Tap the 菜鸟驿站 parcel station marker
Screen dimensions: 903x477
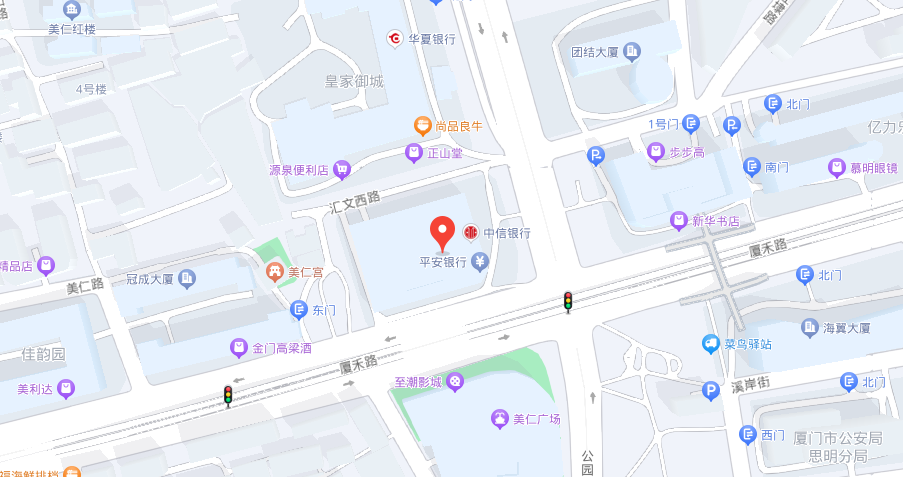[710, 343]
